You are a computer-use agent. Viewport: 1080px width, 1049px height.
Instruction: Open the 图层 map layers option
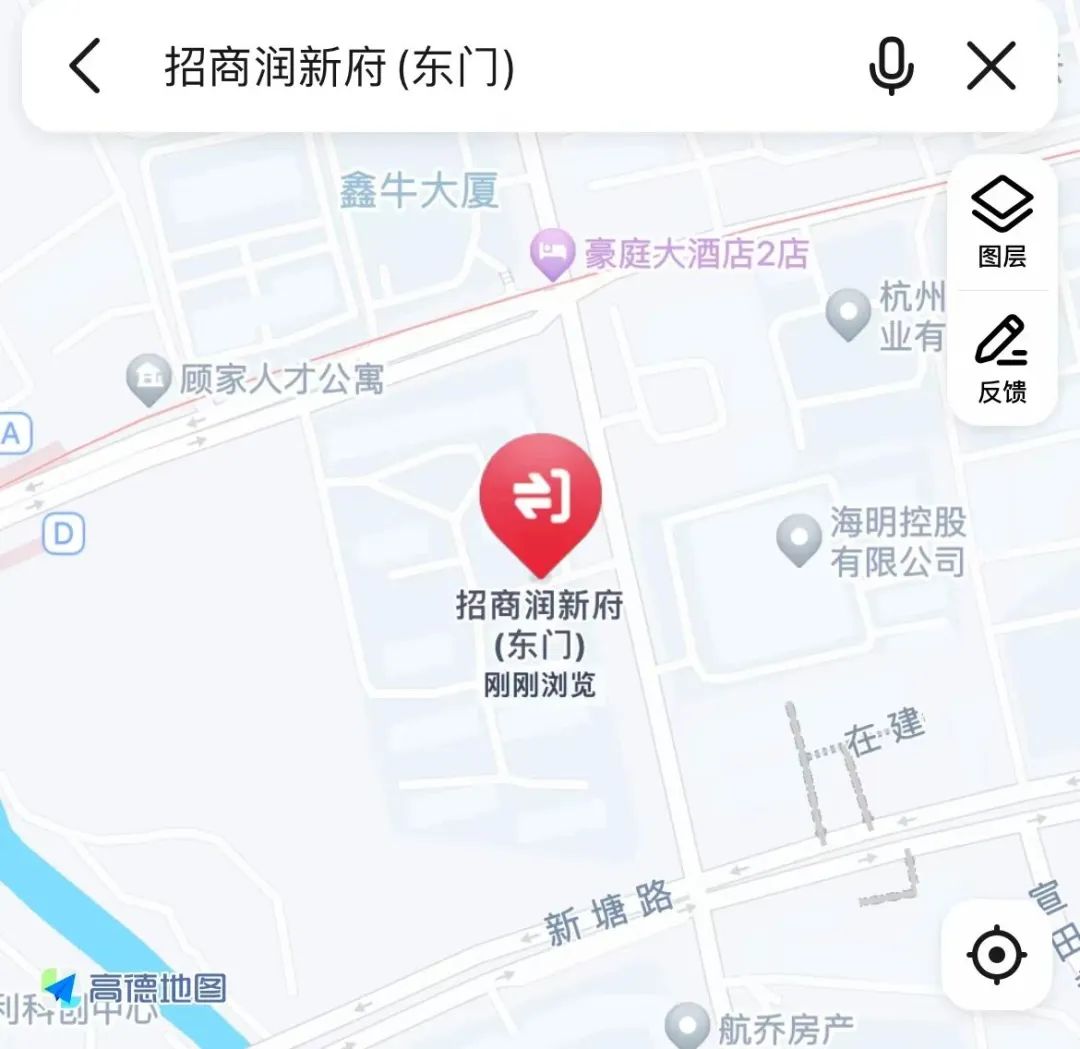1002,223
